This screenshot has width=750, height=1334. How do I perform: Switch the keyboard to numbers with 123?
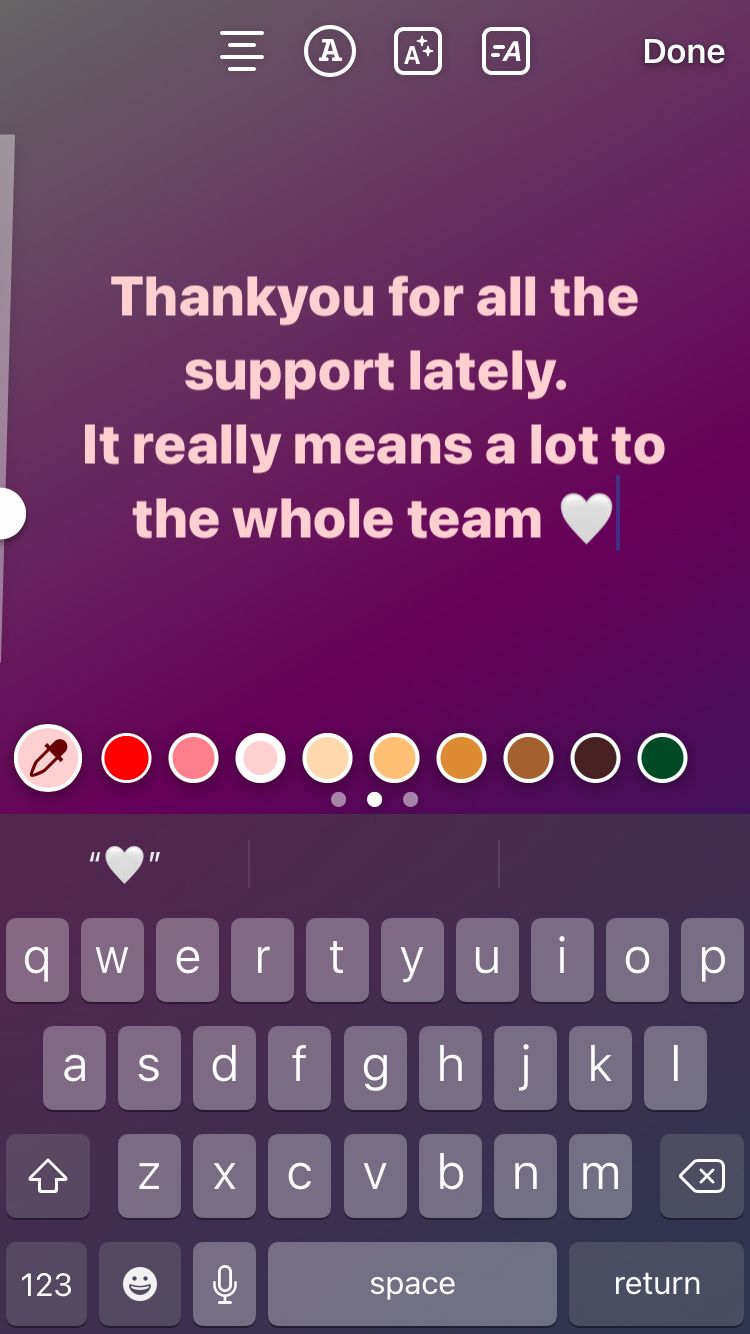(47, 1284)
